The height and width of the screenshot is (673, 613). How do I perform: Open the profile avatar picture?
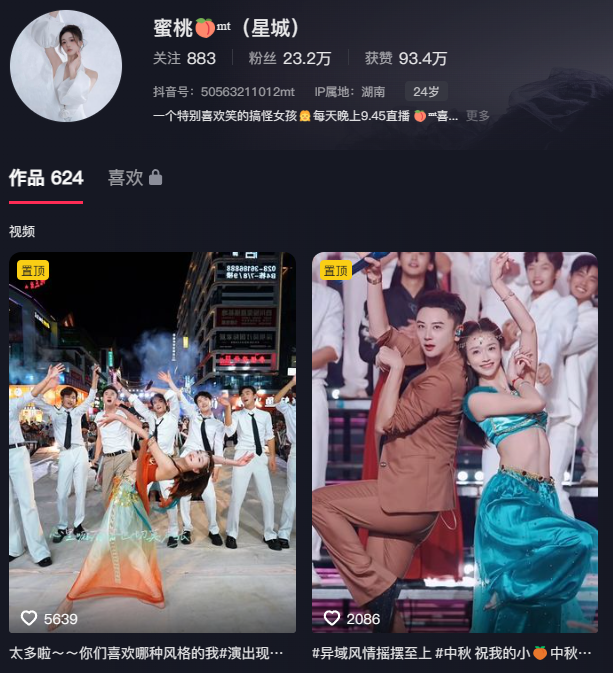click(66, 66)
